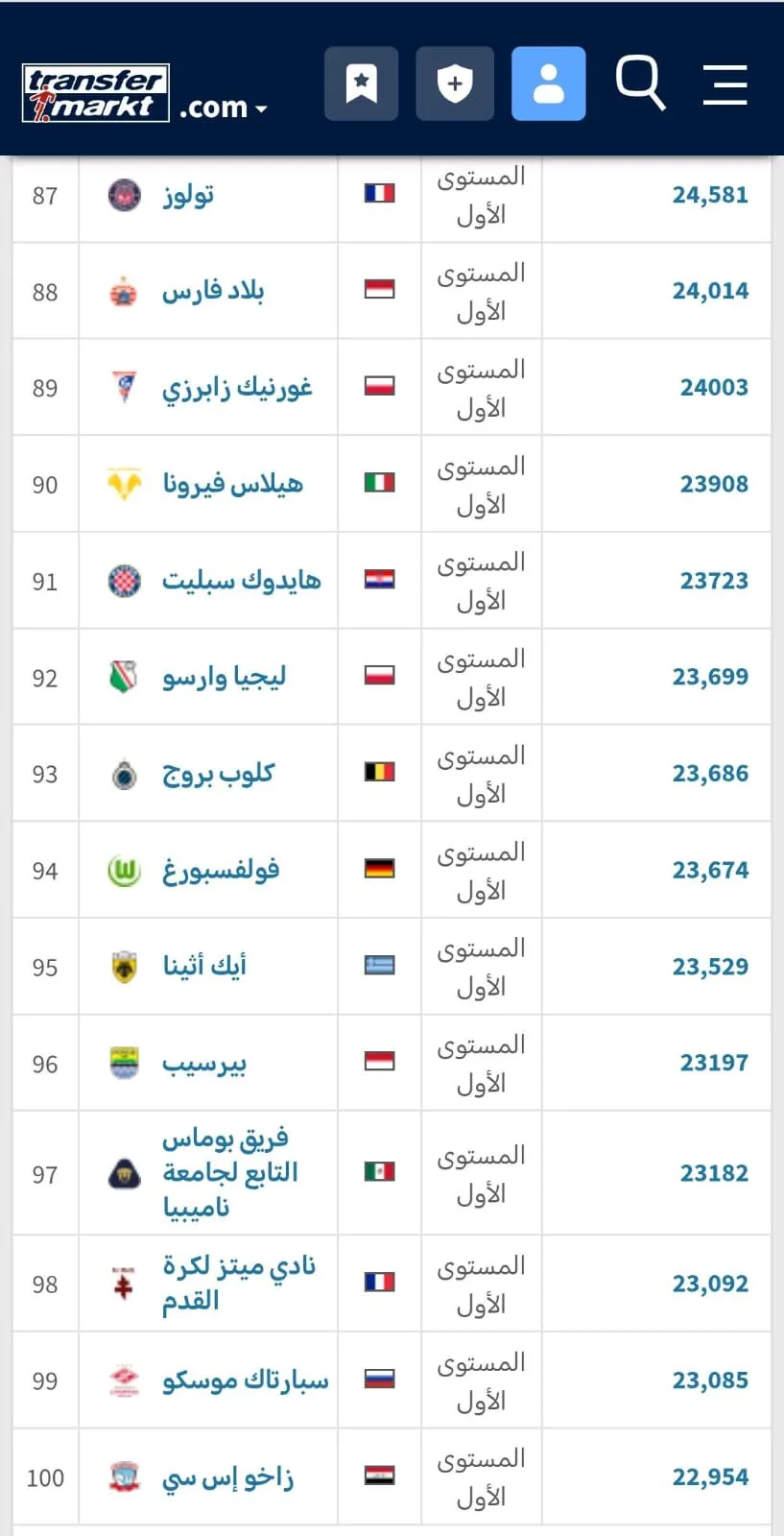Open the تولوز club page
The image size is (784, 1536).
click(x=188, y=195)
